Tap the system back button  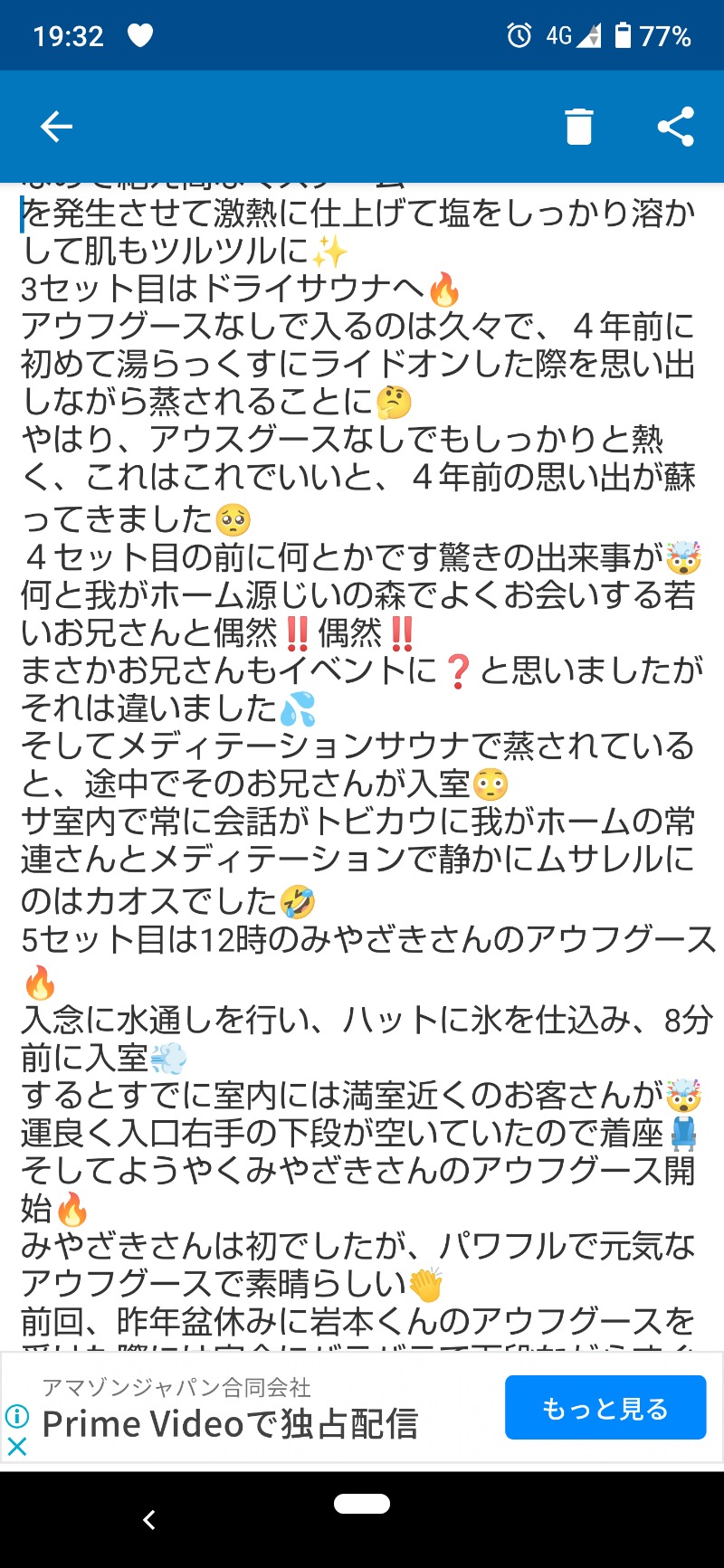149,1520
